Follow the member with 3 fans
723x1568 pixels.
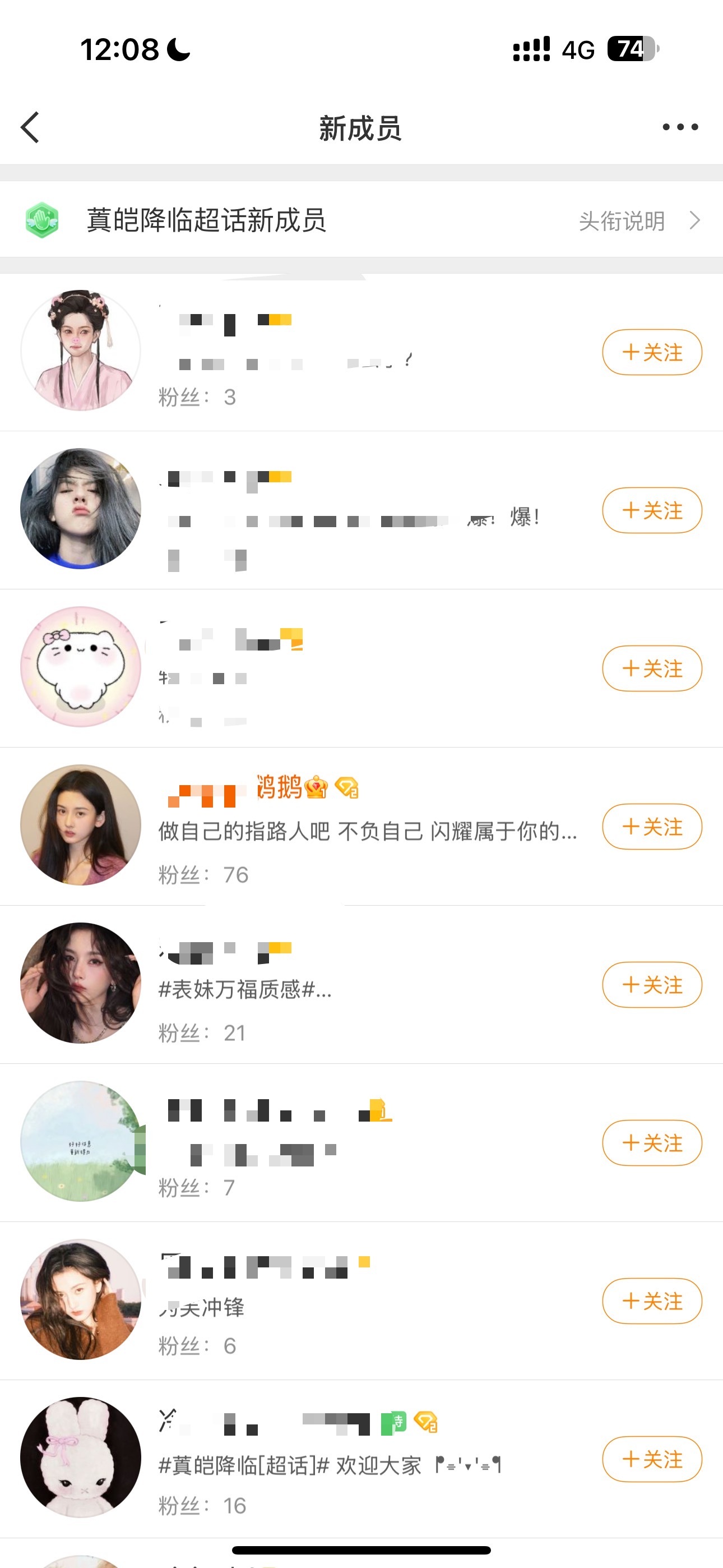tap(652, 352)
